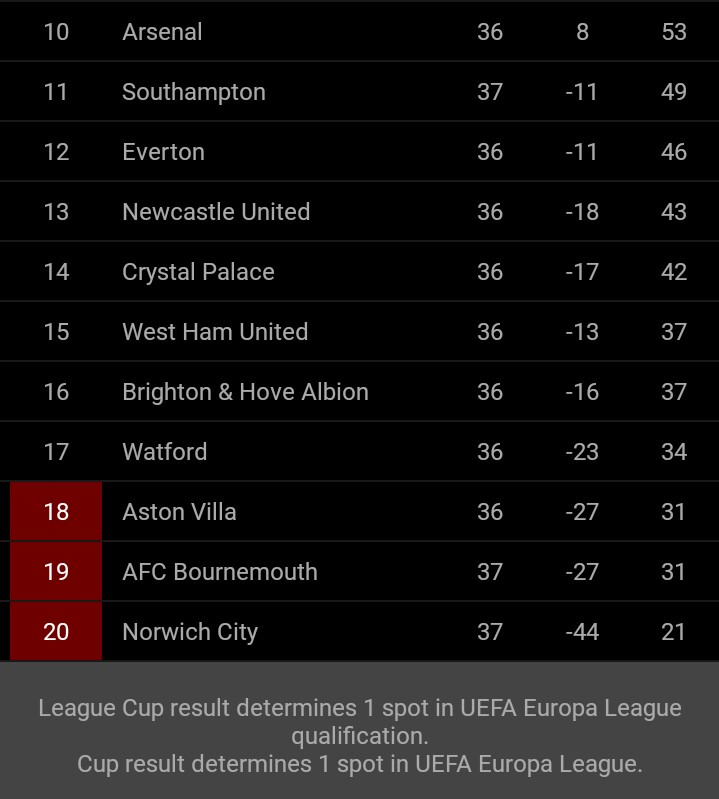Open the Arsenal team row
Image resolution: width=719 pixels, height=799 pixels.
click(x=162, y=32)
